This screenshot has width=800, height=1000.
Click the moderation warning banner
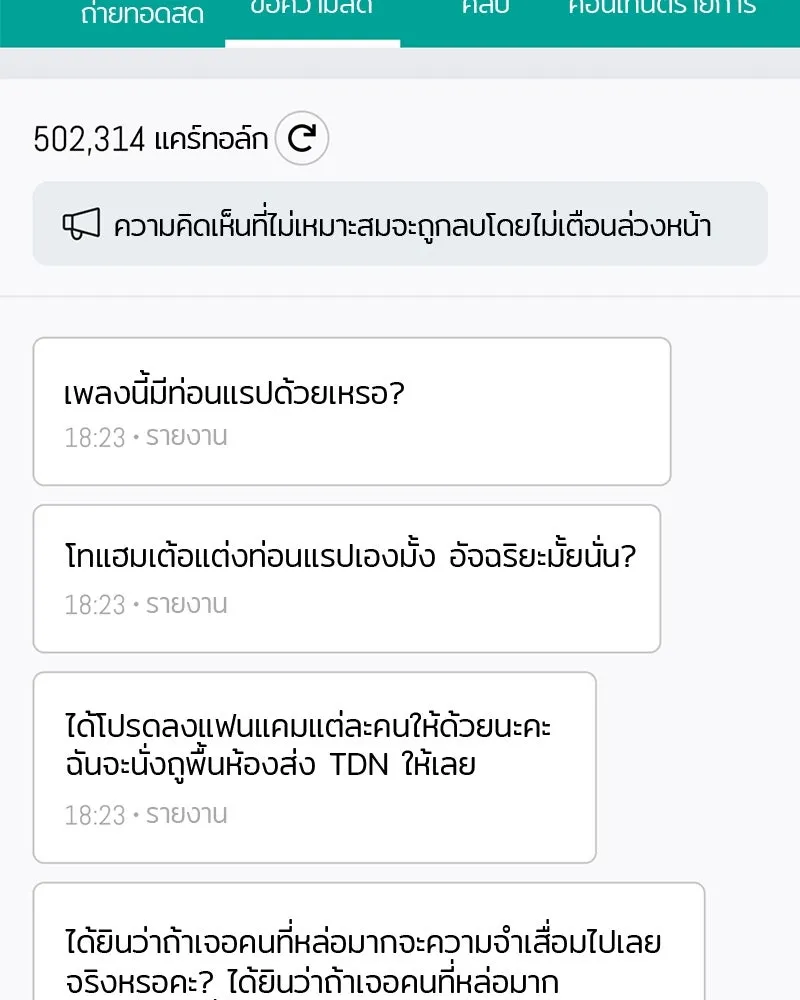point(400,225)
